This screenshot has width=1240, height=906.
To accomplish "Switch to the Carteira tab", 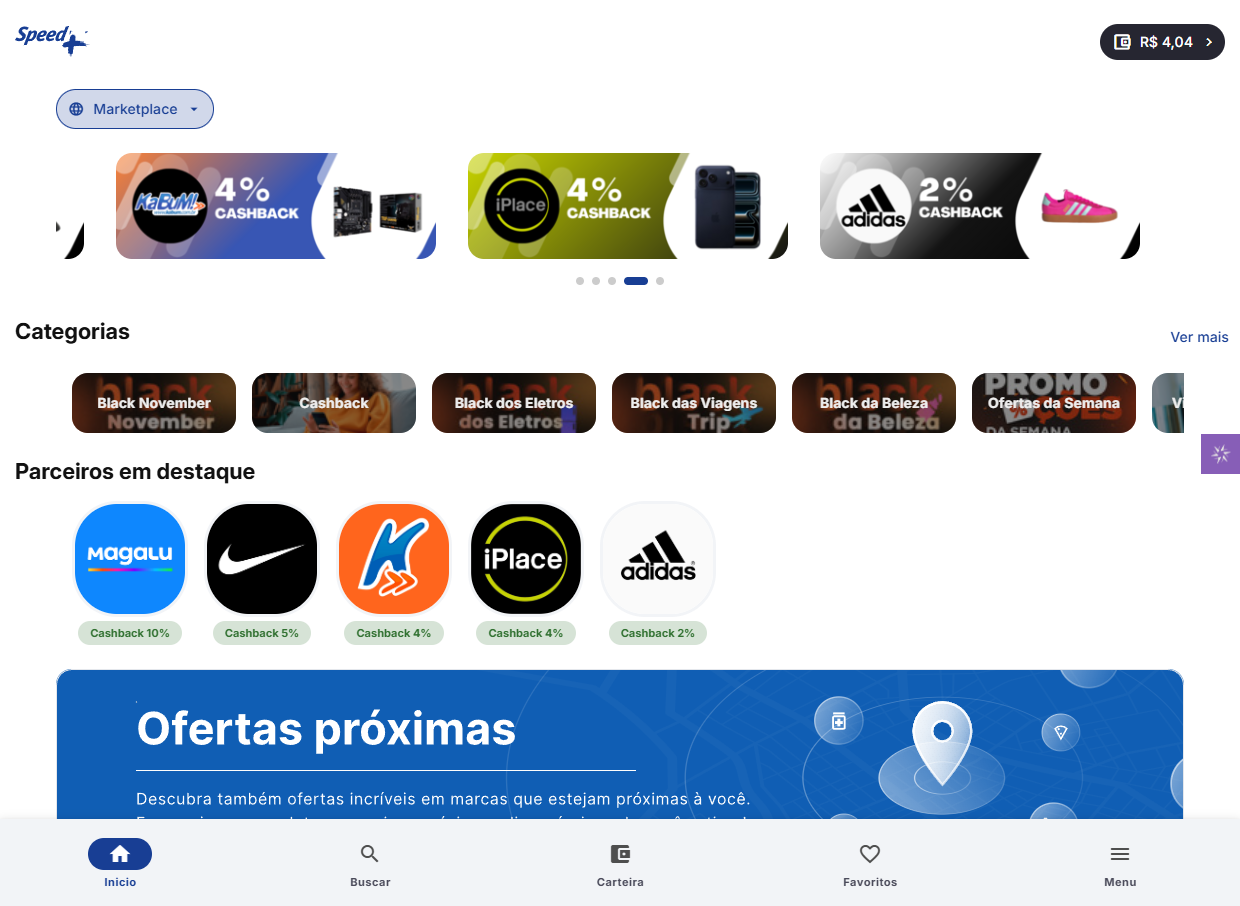I will [x=620, y=865].
